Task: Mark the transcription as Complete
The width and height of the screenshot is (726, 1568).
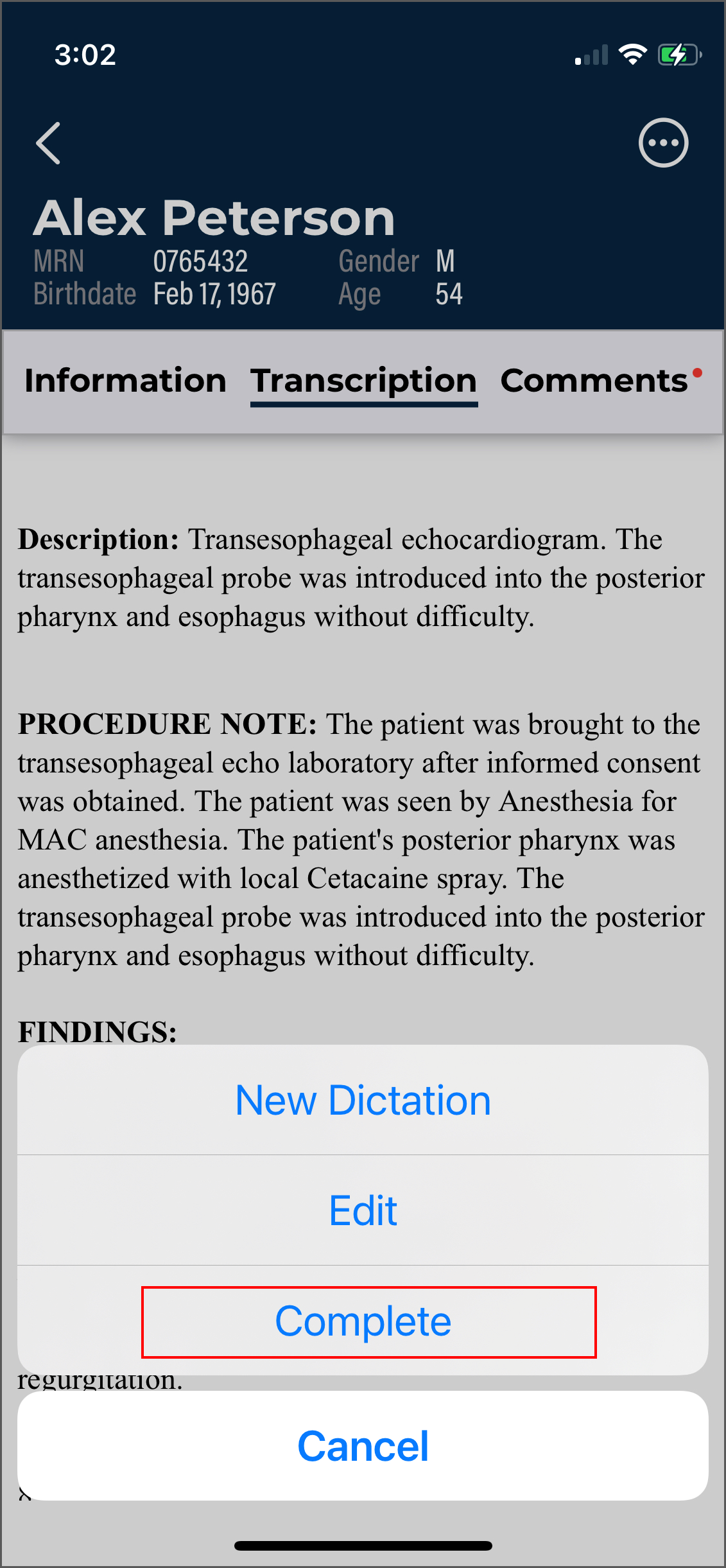Action: click(x=363, y=1321)
